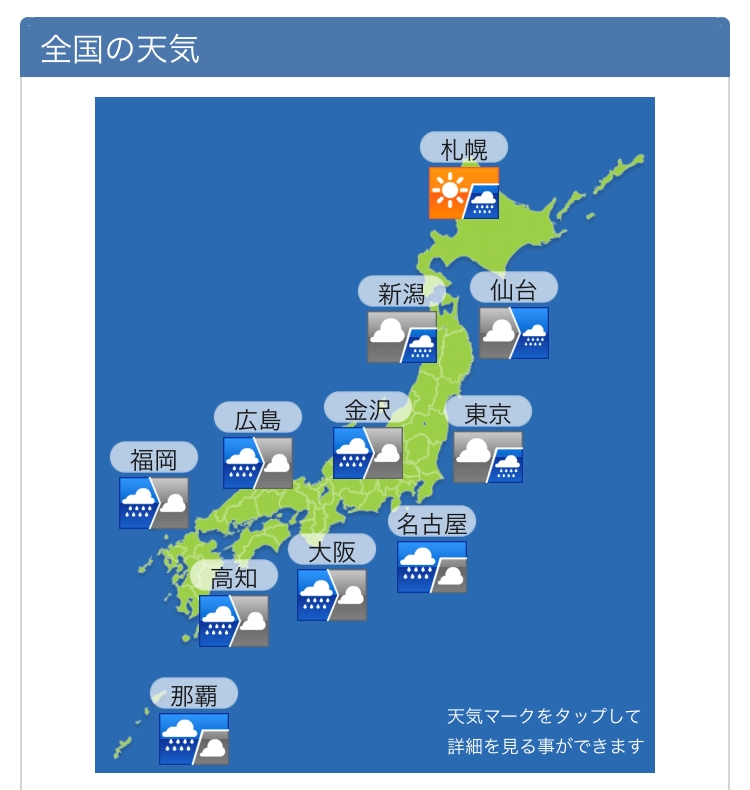Select the Kanazawa weather mark
The height and width of the screenshot is (790, 750).
point(368,453)
